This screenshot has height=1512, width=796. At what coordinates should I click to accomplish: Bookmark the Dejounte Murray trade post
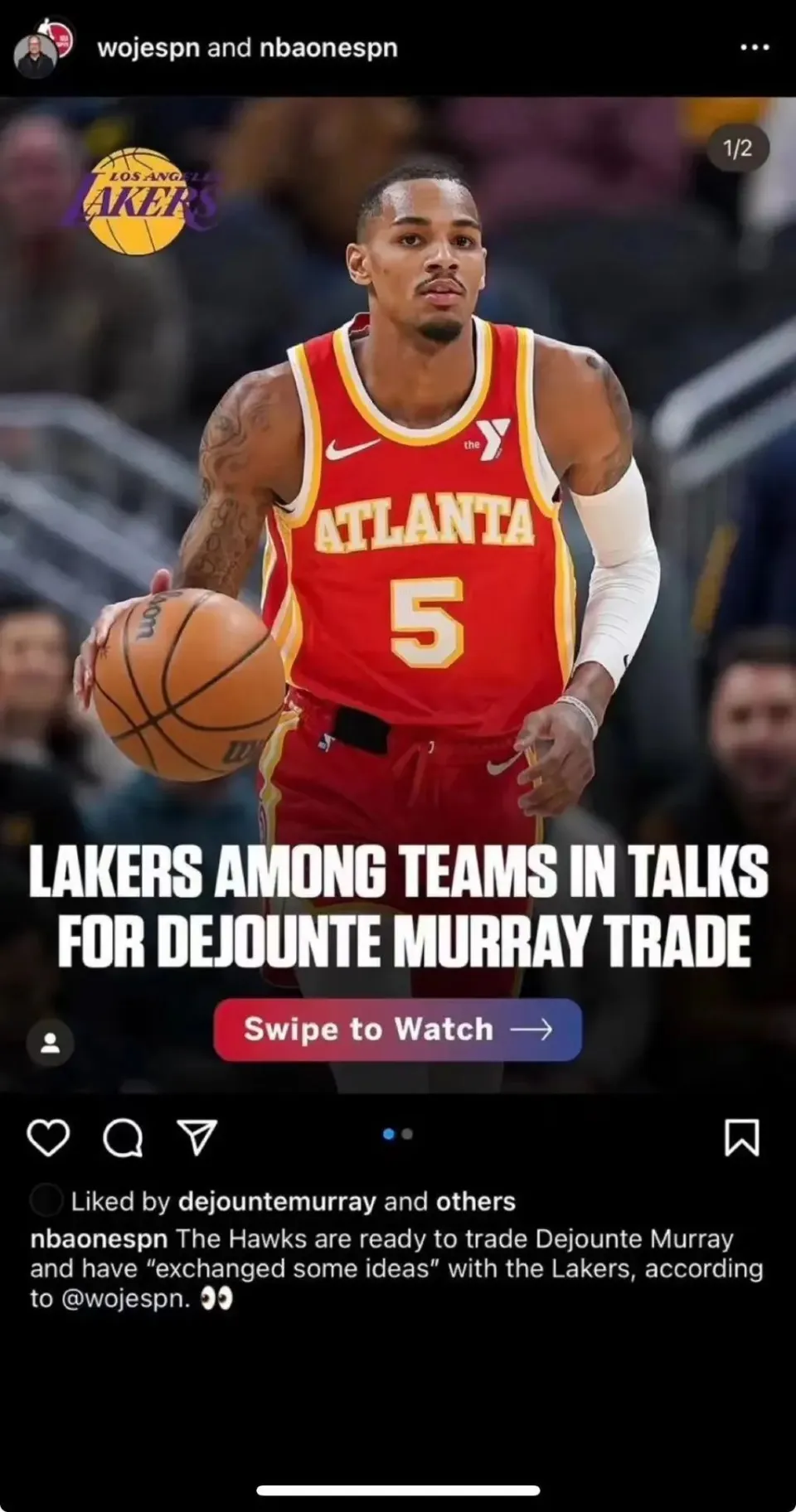coord(741,1137)
